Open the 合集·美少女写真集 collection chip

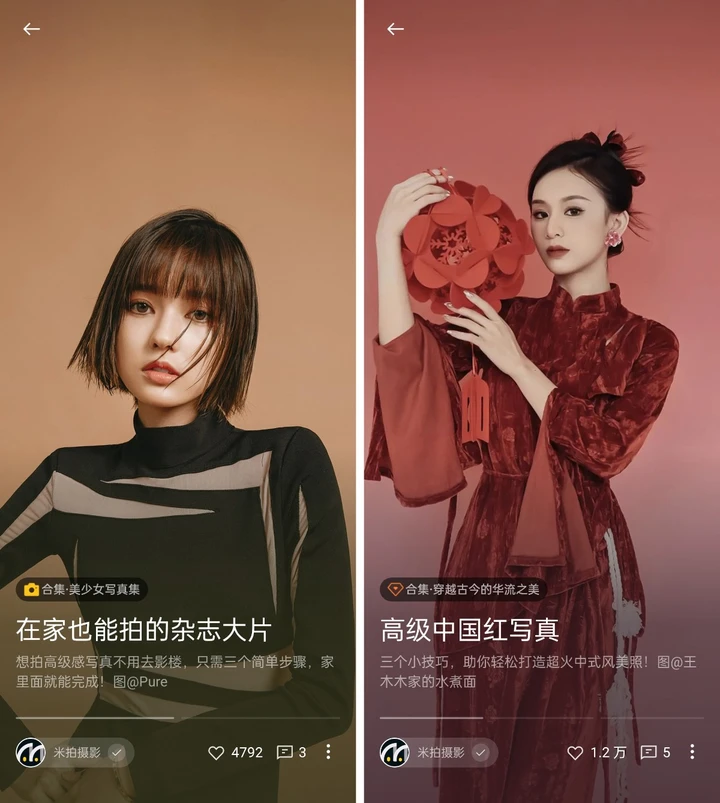click(82, 589)
